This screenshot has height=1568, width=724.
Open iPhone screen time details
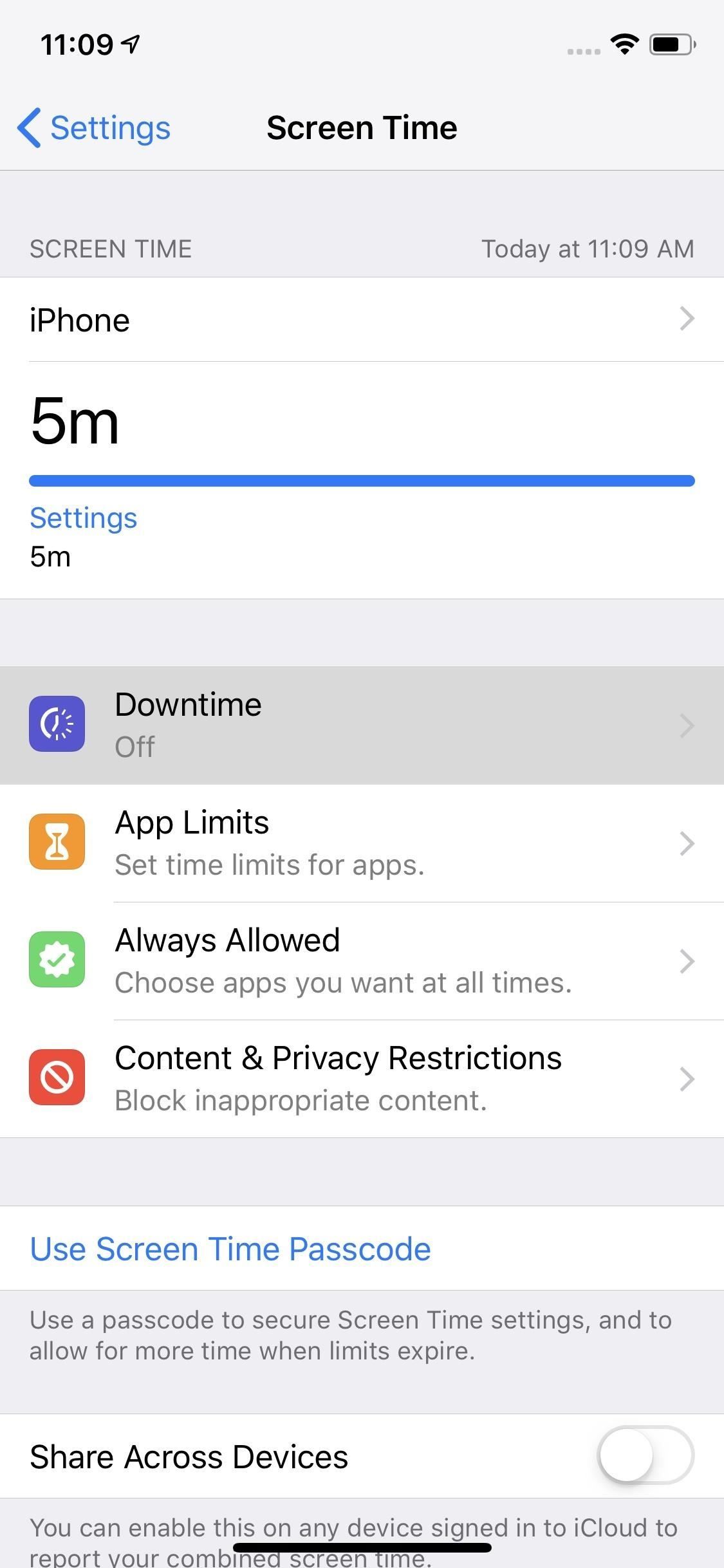click(362, 319)
